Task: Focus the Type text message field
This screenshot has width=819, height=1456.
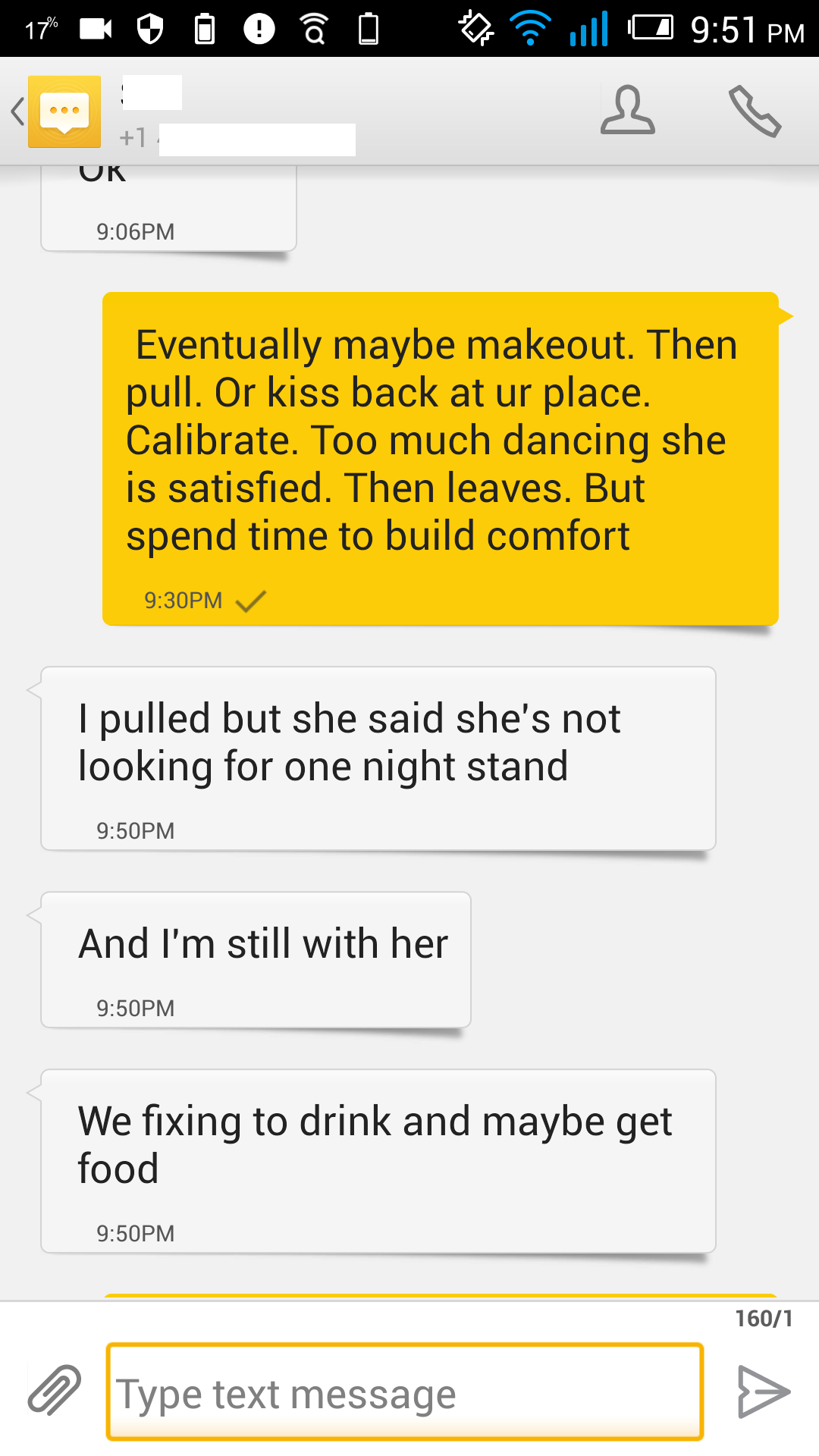Action: pos(405,1392)
